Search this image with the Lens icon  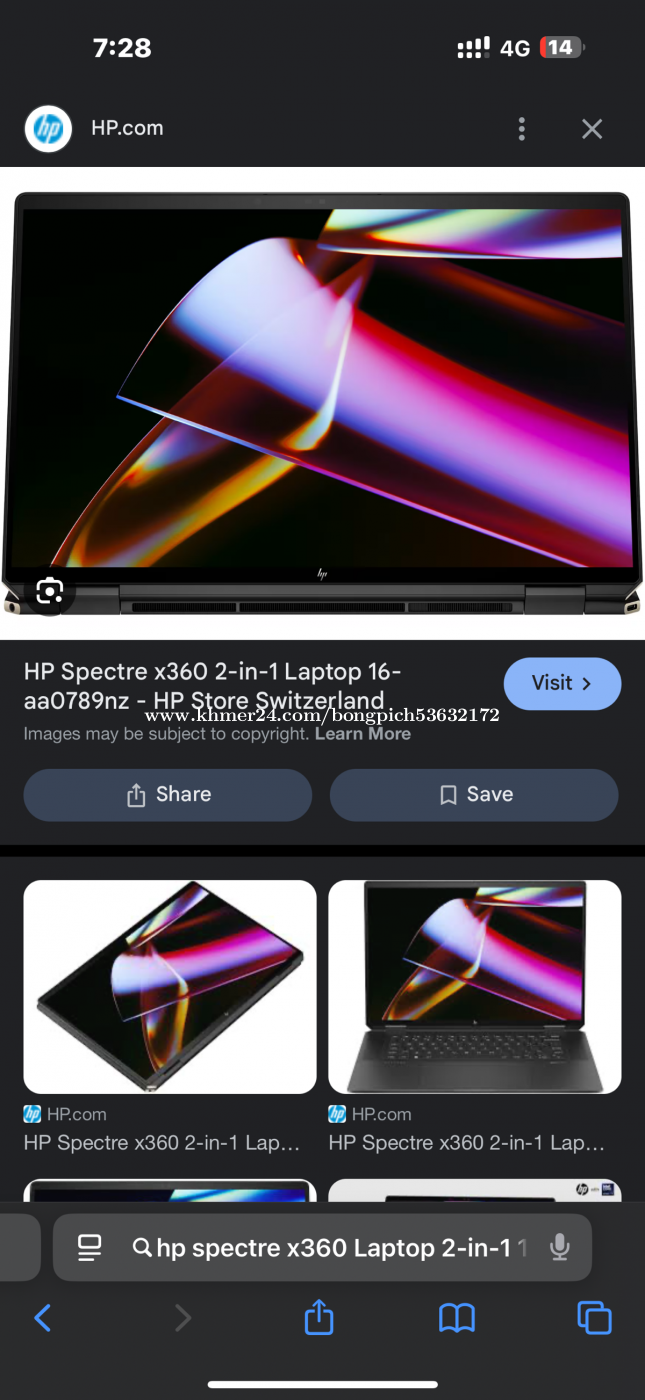pyautogui.click(x=50, y=591)
